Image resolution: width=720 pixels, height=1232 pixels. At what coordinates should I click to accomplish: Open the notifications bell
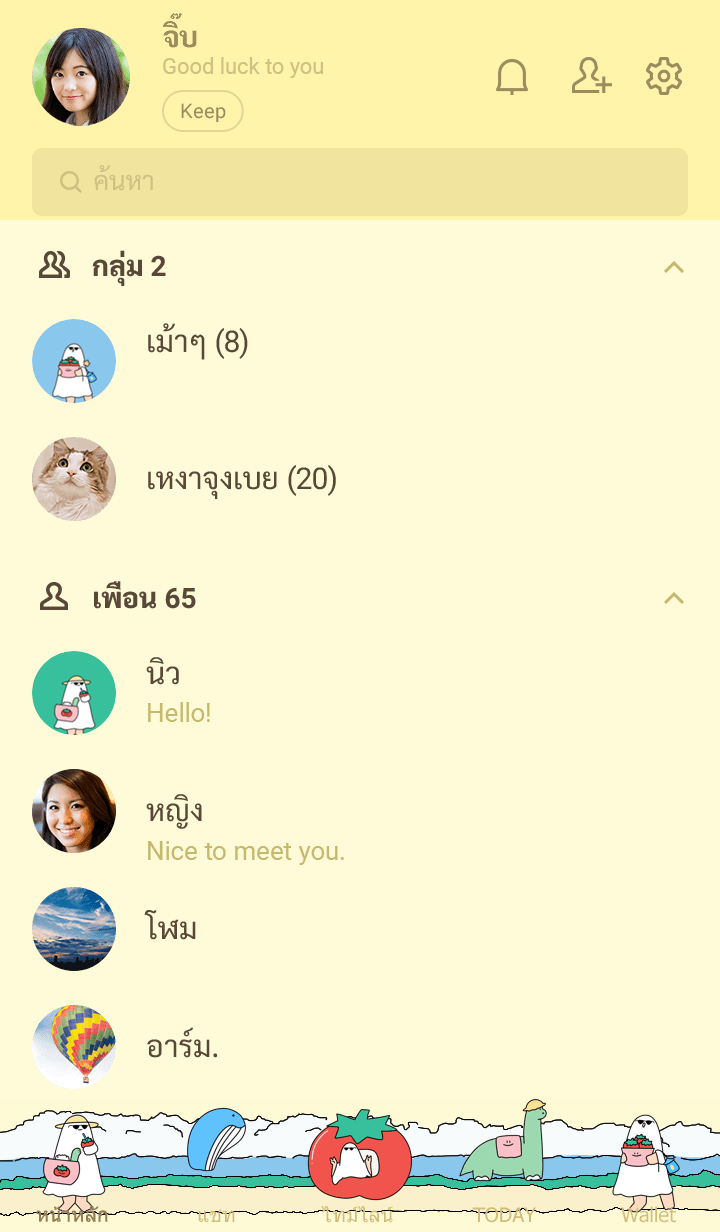512,77
